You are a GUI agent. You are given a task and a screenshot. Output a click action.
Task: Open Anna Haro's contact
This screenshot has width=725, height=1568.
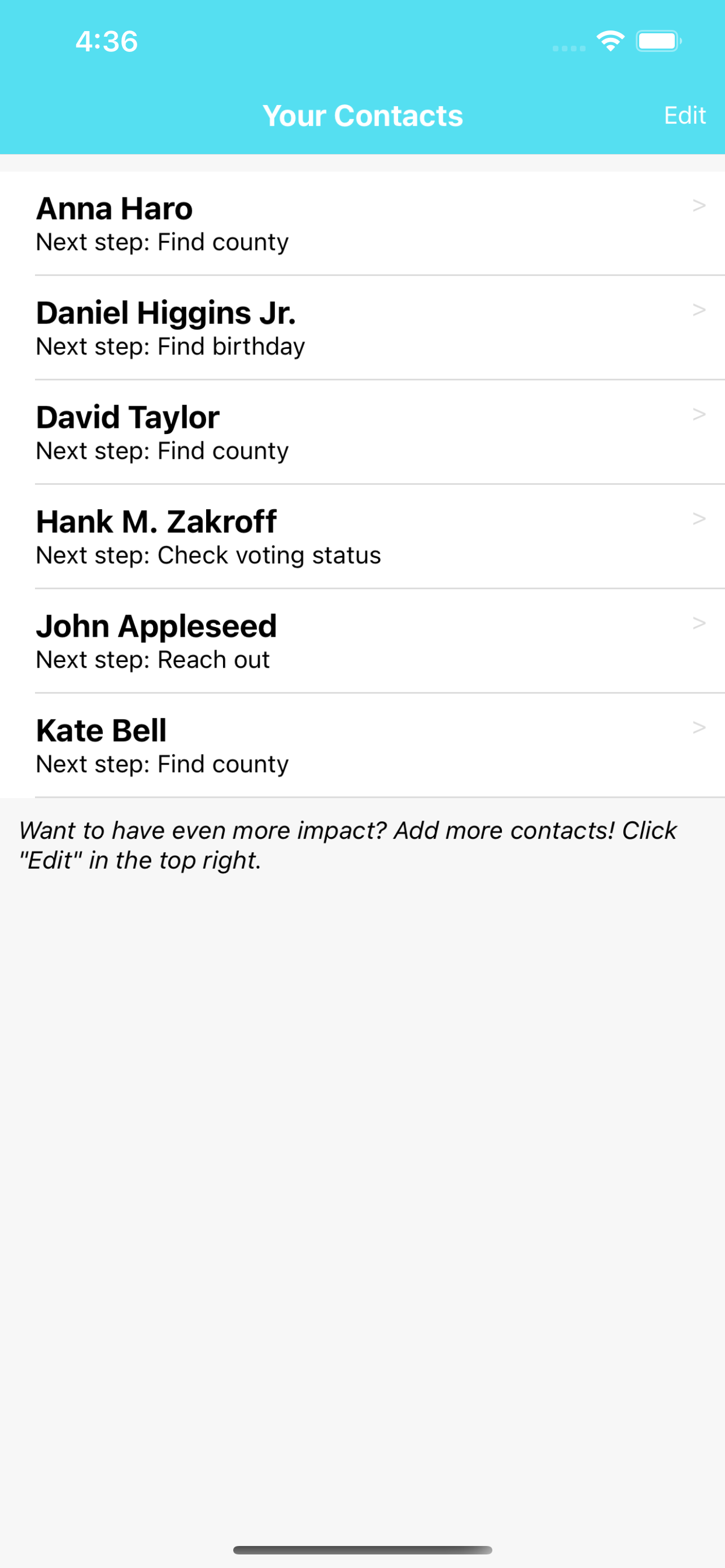tap(362, 224)
